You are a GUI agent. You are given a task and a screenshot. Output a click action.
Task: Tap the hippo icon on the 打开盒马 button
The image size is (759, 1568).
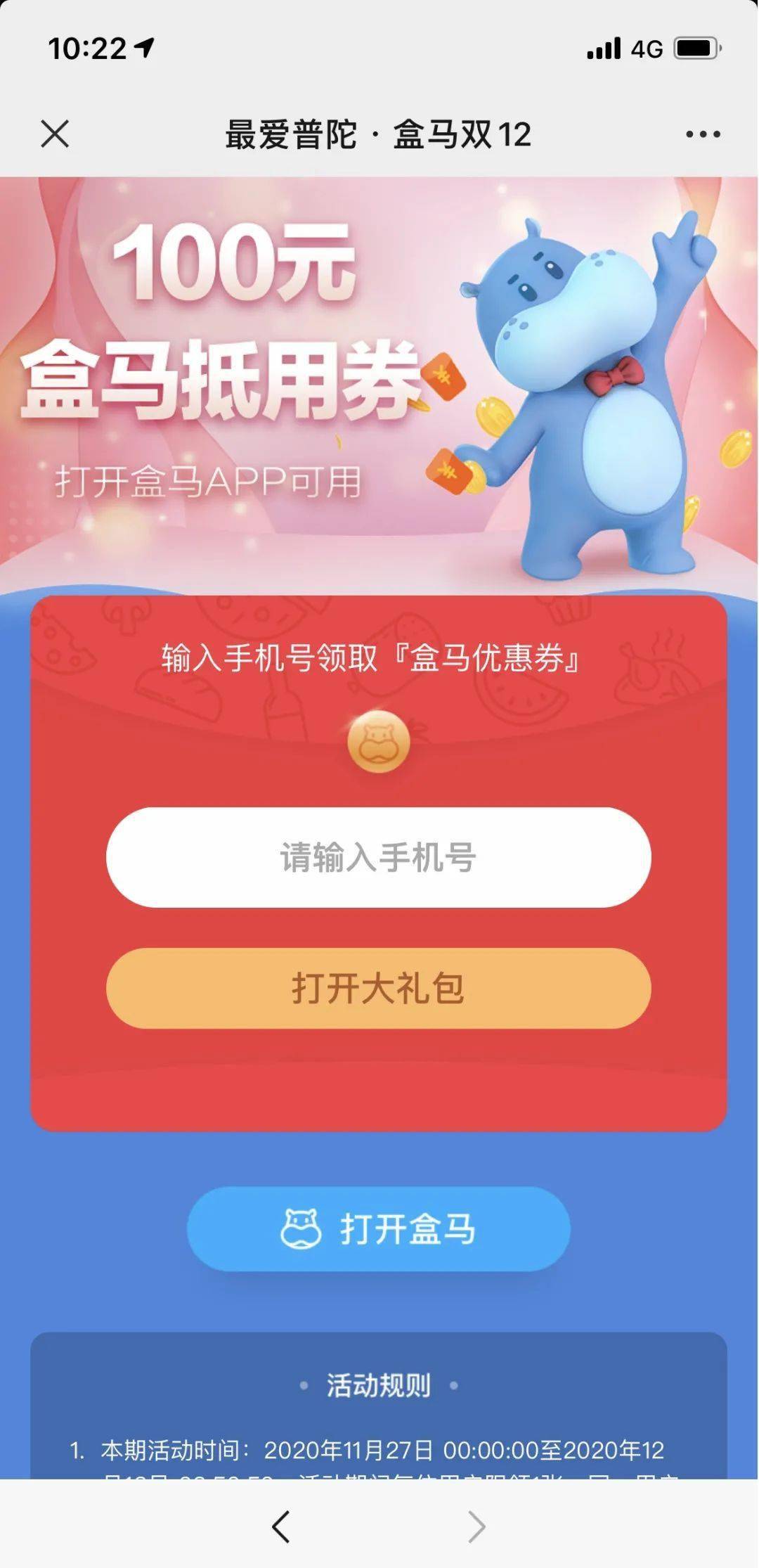[x=302, y=1228]
